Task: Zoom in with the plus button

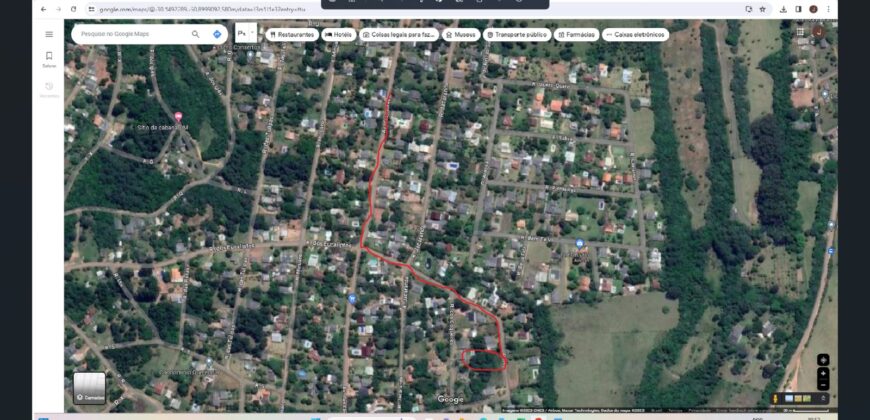Action: pos(822,373)
